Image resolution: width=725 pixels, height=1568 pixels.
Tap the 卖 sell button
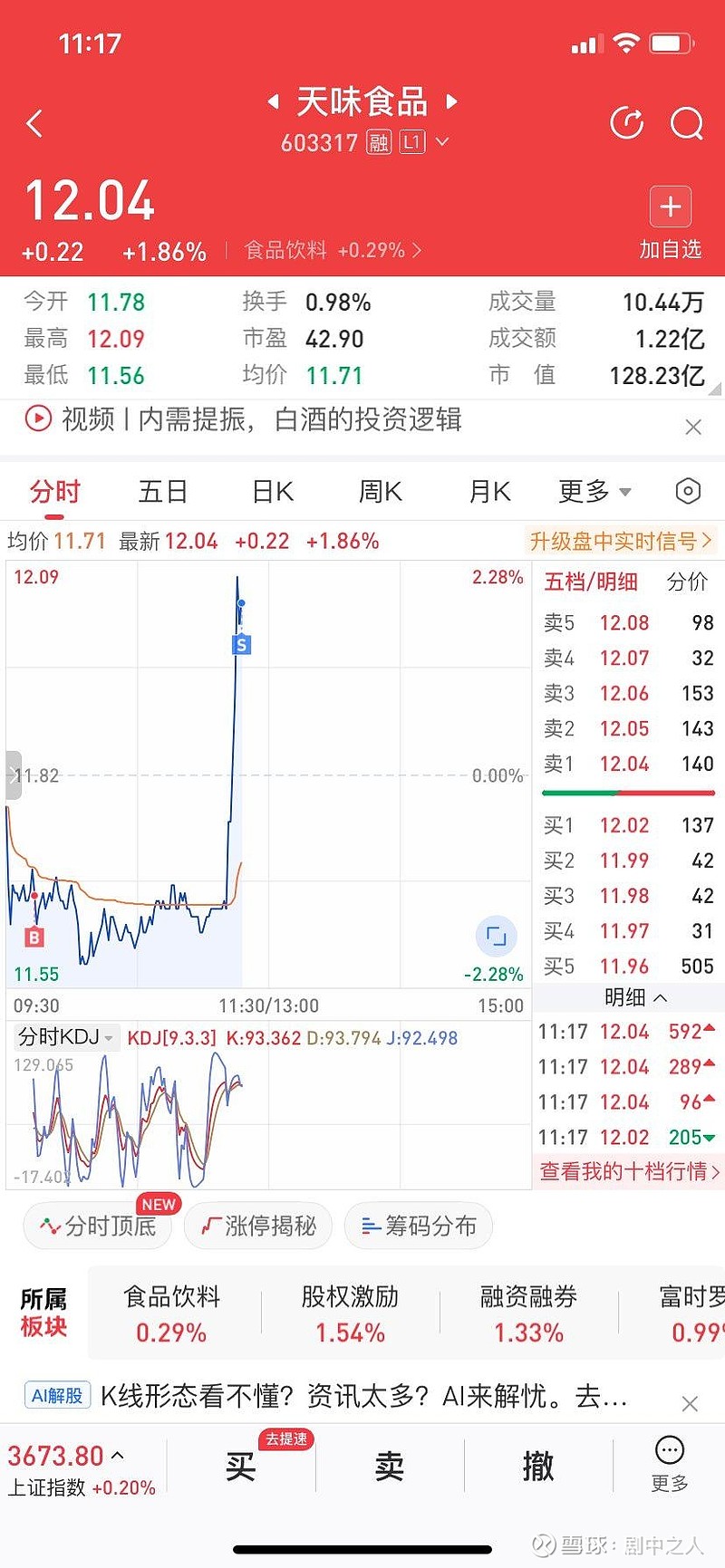pyautogui.click(x=390, y=1466)
